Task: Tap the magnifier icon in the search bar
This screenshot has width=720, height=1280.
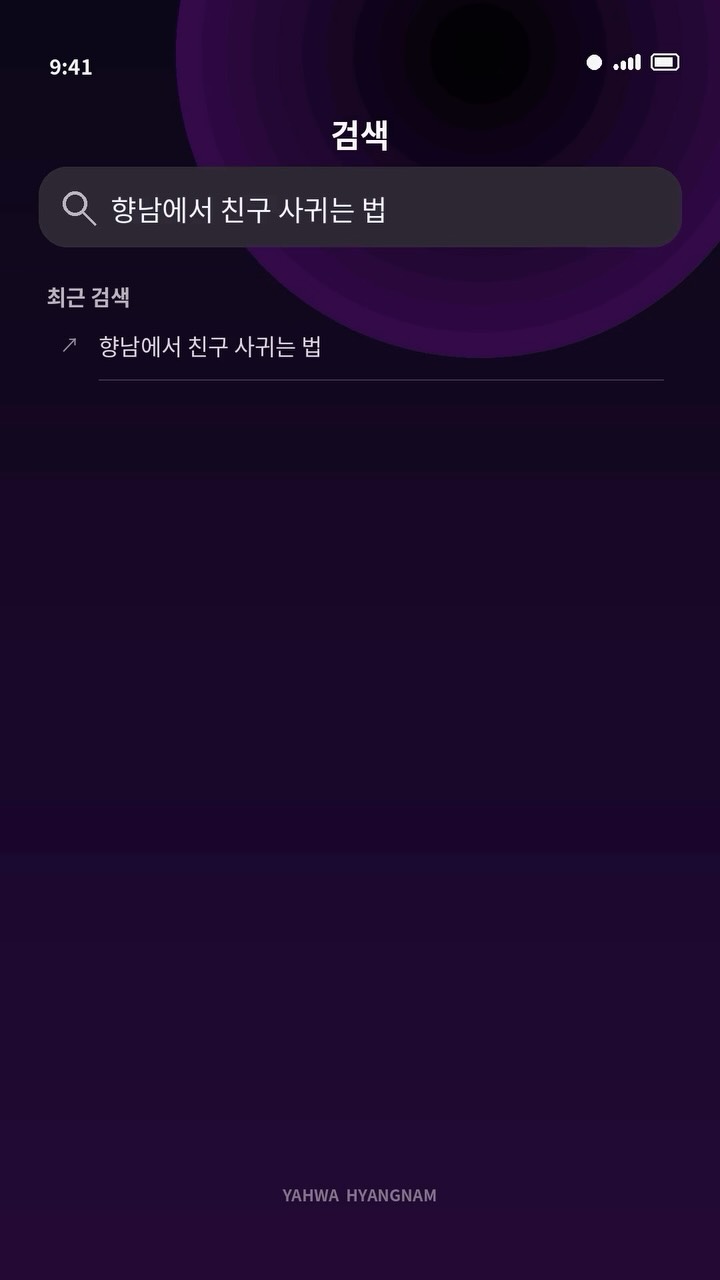Action: click(79, 208)
